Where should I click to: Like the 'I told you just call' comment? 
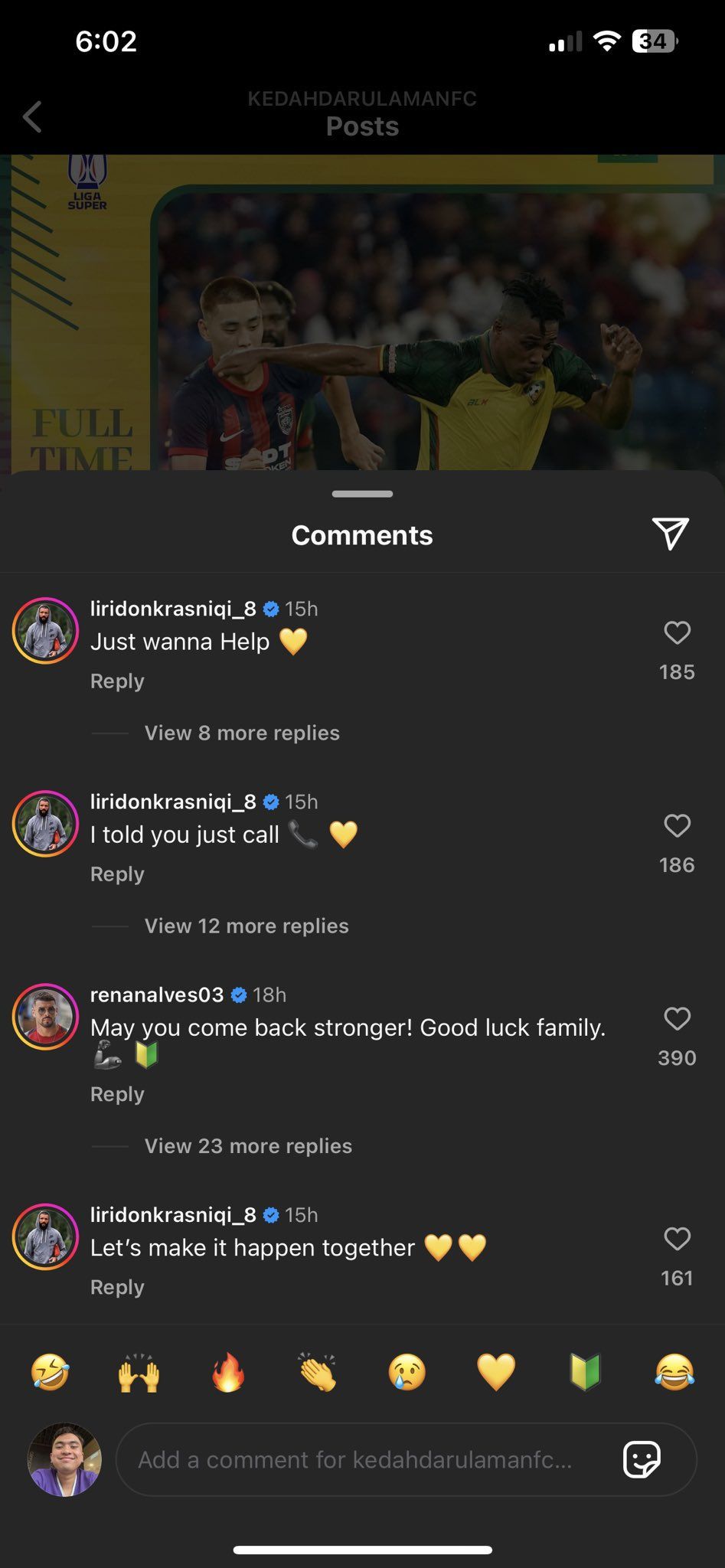click(x=677, y=825)
